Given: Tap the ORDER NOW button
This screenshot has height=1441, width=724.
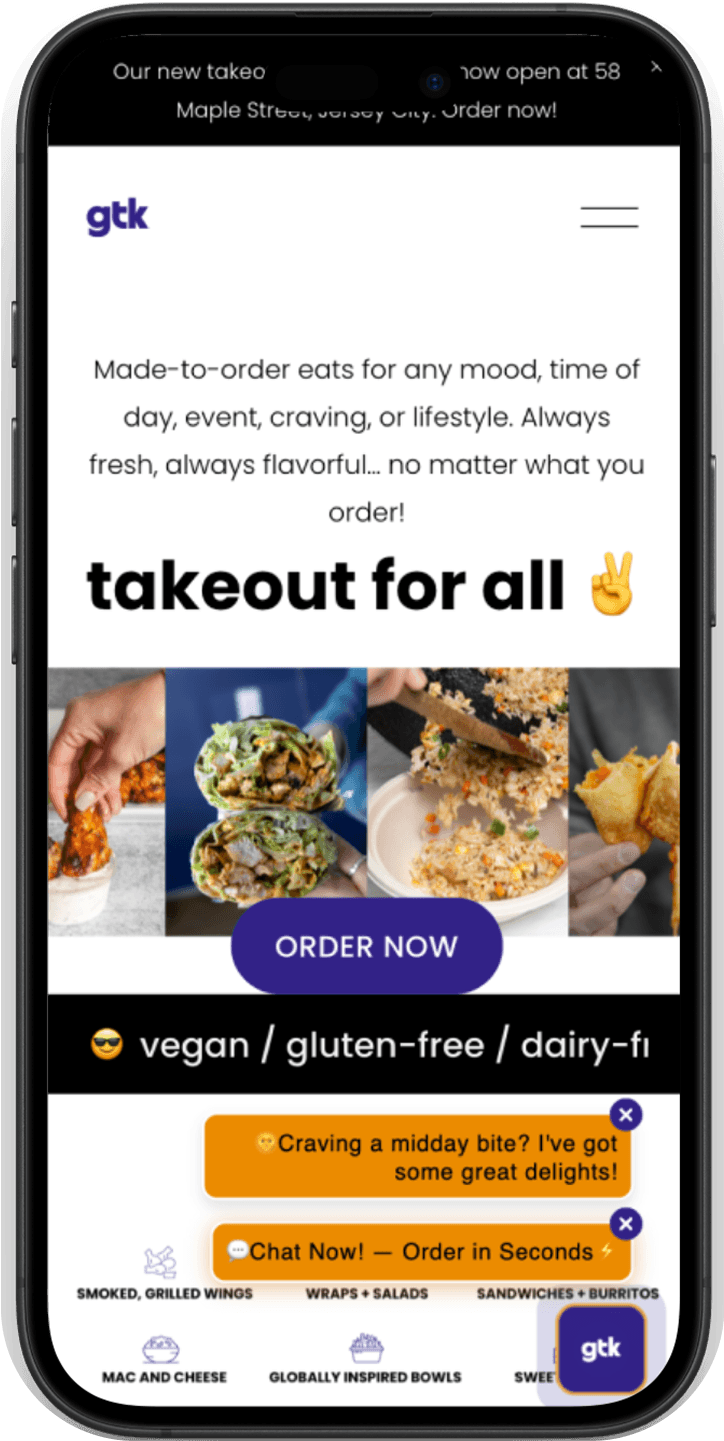Looking at the screenshot, I should coord(366,946).
